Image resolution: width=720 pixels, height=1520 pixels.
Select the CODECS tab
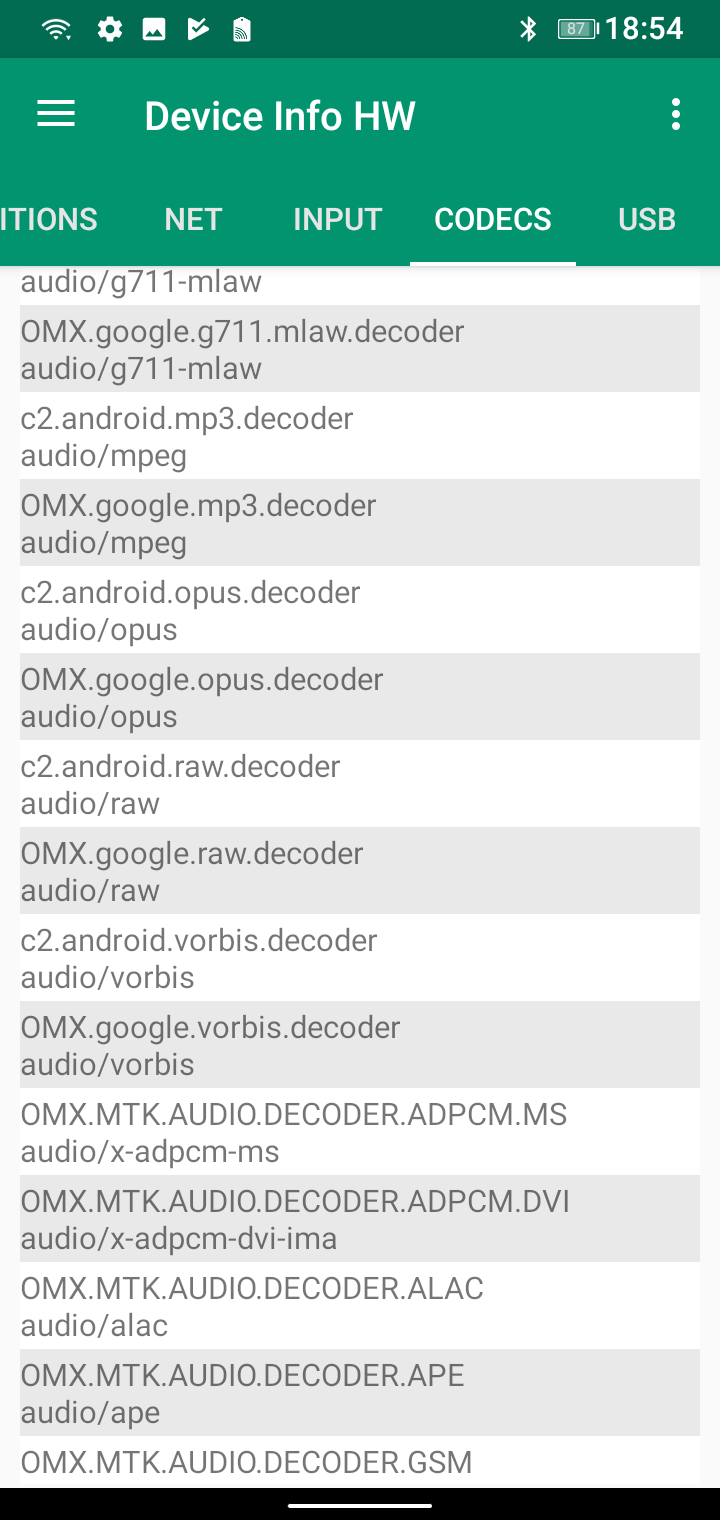(492, 219)
